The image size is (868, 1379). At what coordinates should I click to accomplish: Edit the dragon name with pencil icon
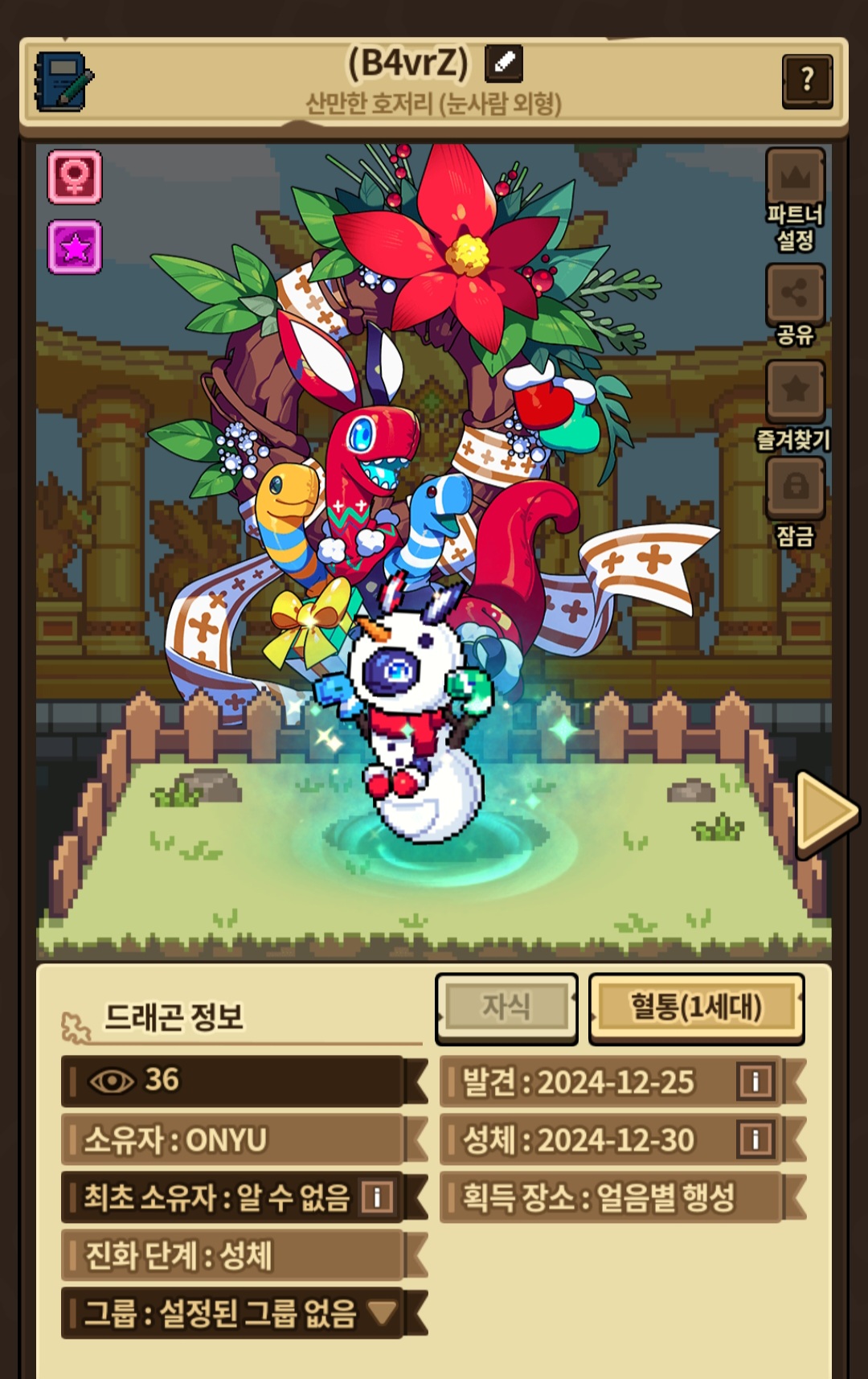(504, 63)
